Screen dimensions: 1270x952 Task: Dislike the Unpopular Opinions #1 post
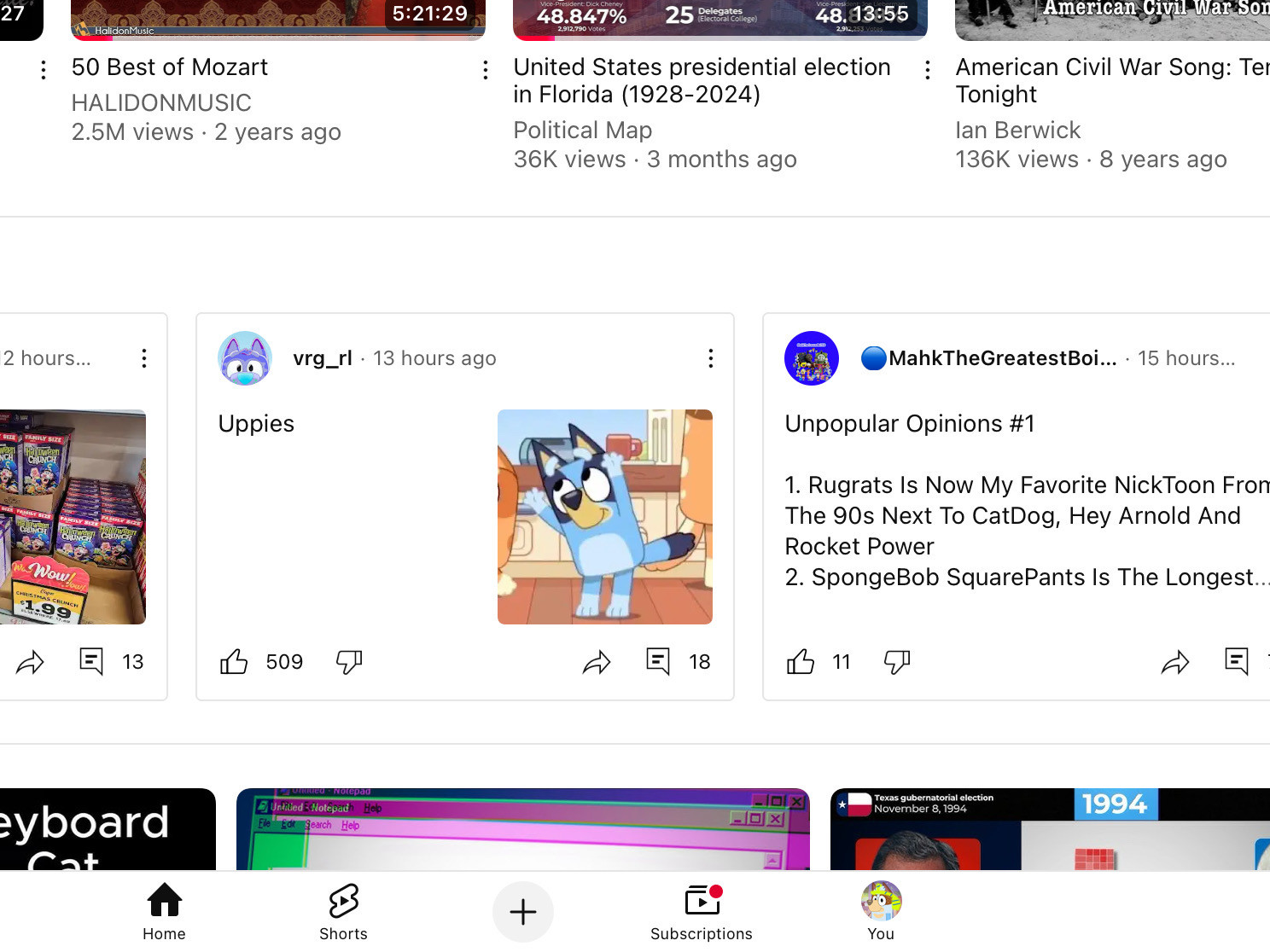[x=897, y=662]
